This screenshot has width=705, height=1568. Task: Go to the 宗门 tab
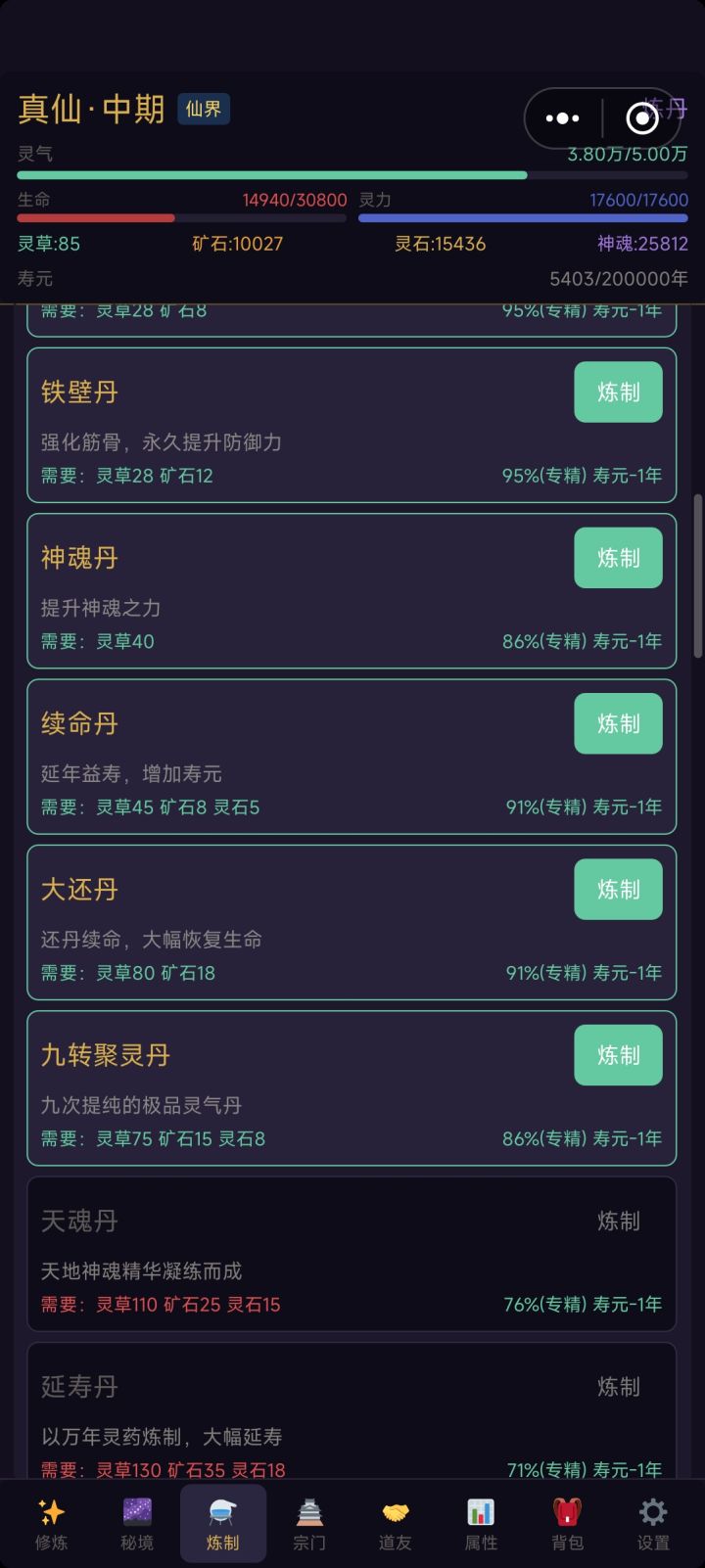pyautogui.click(x=309, y=1525)
